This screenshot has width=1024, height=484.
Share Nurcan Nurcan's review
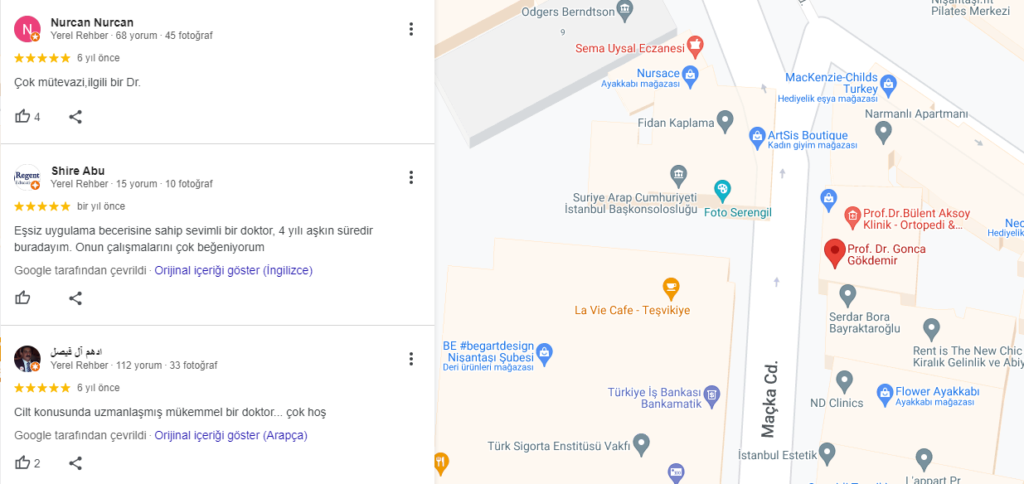pyautogui.click(x=75, y=117)
